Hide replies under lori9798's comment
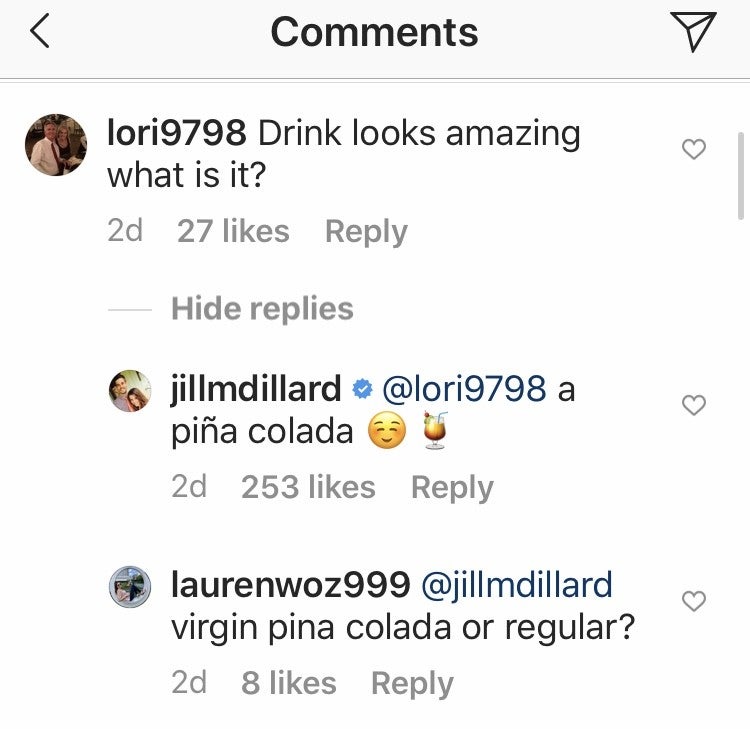Viewport: 750px width, 729px height. (x=262, y=309)
